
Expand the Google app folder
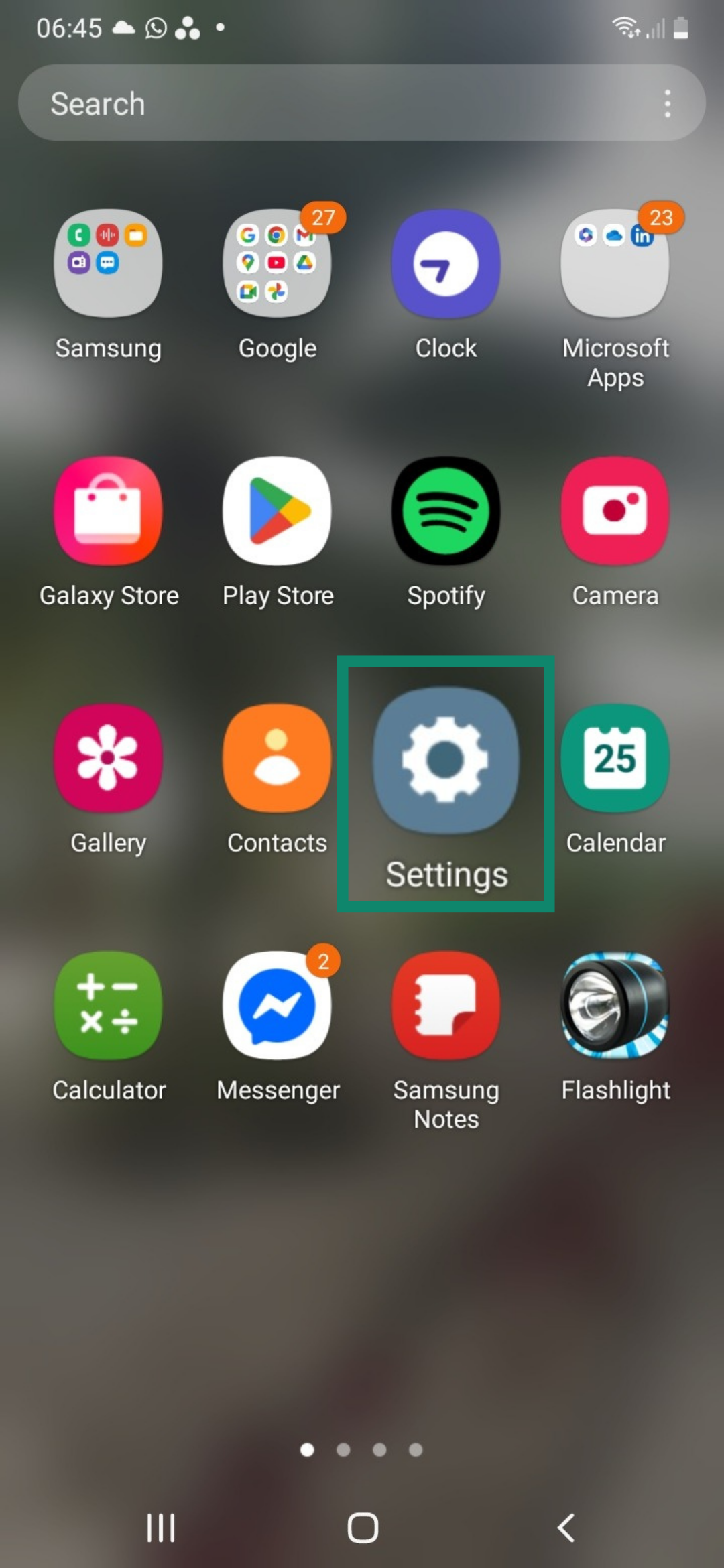(277, 263)
